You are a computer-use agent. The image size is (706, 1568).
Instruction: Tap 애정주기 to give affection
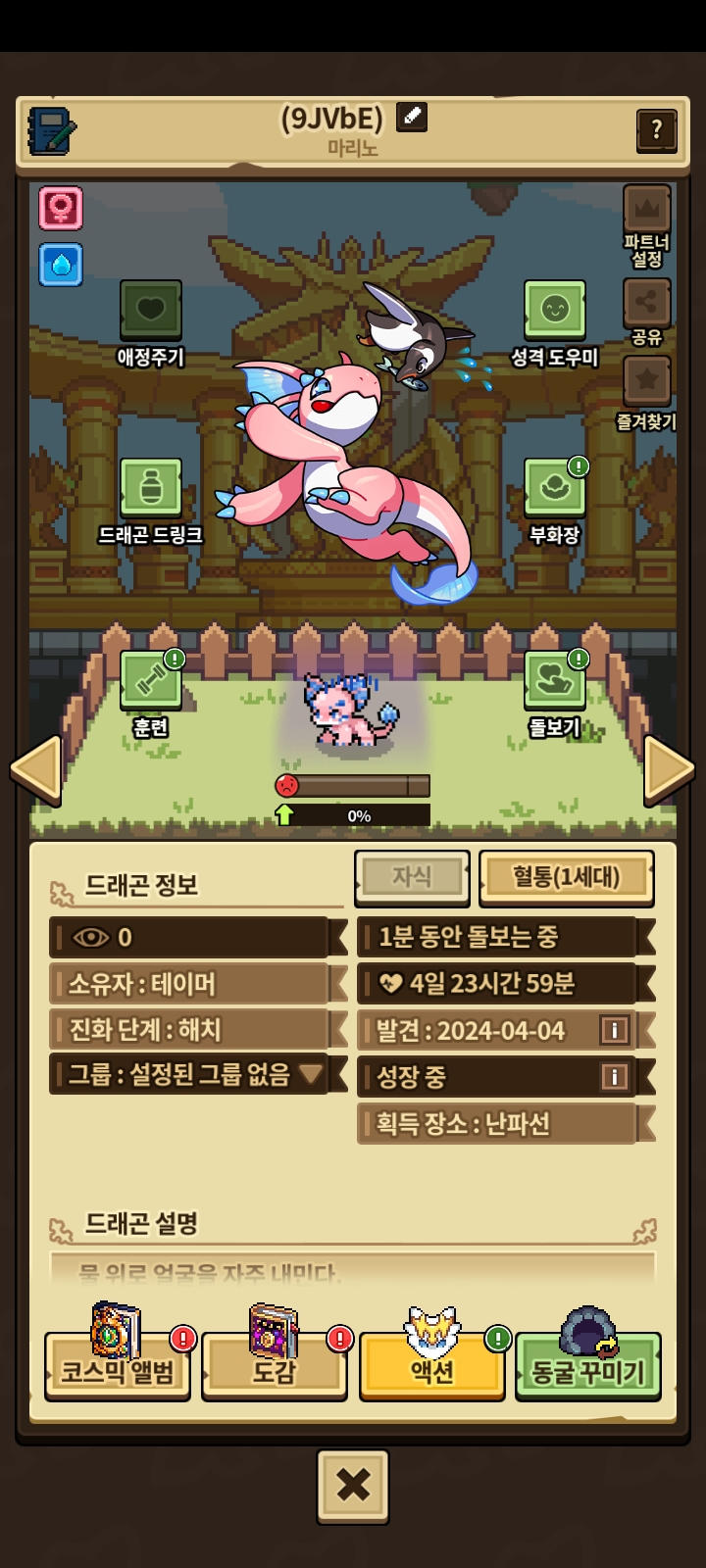click(x=150, y=311)
